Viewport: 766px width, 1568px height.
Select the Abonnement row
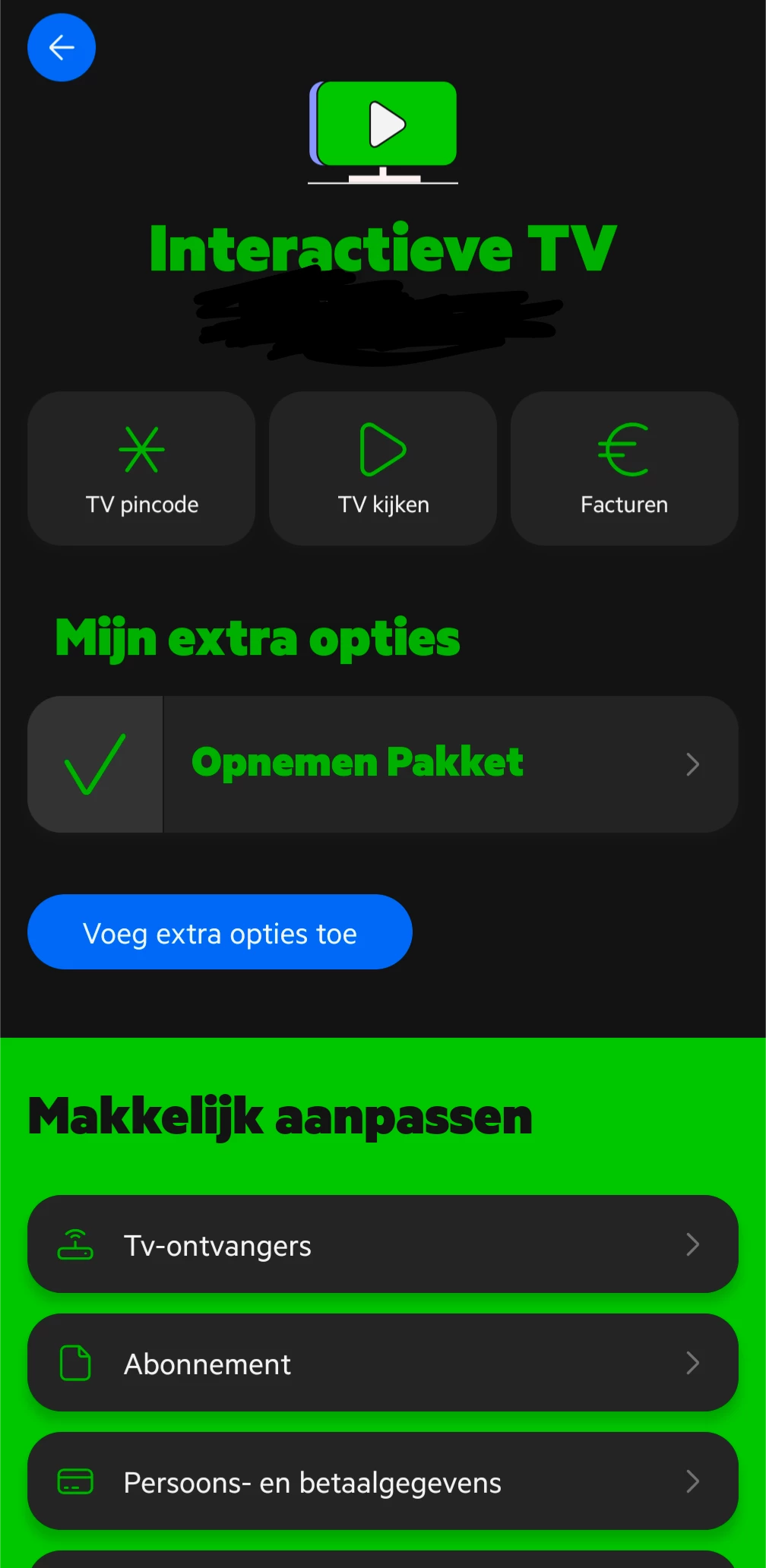coord(383,1363)
